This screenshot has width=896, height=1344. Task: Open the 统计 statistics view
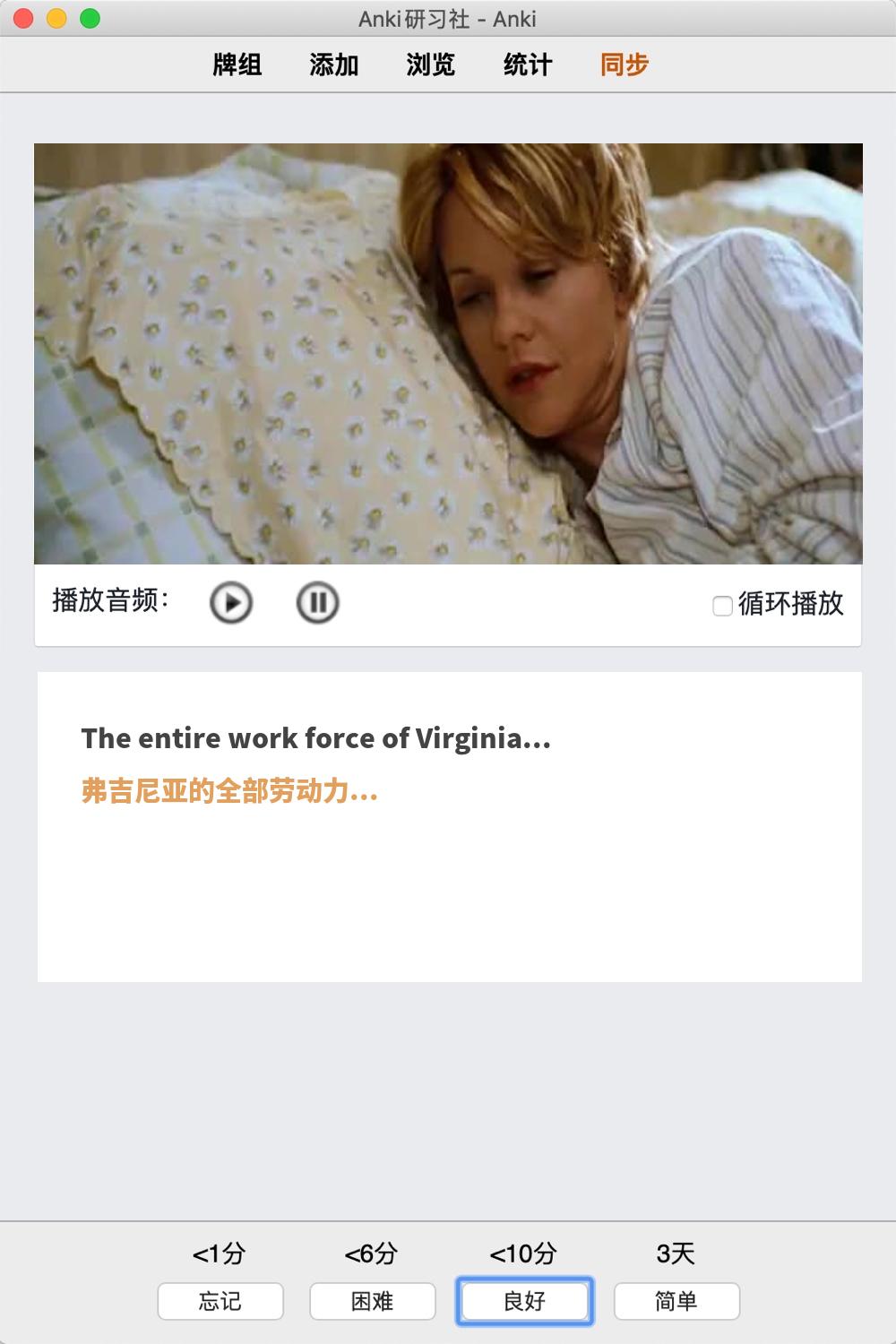pyautogui.click(x=528, y=65)
